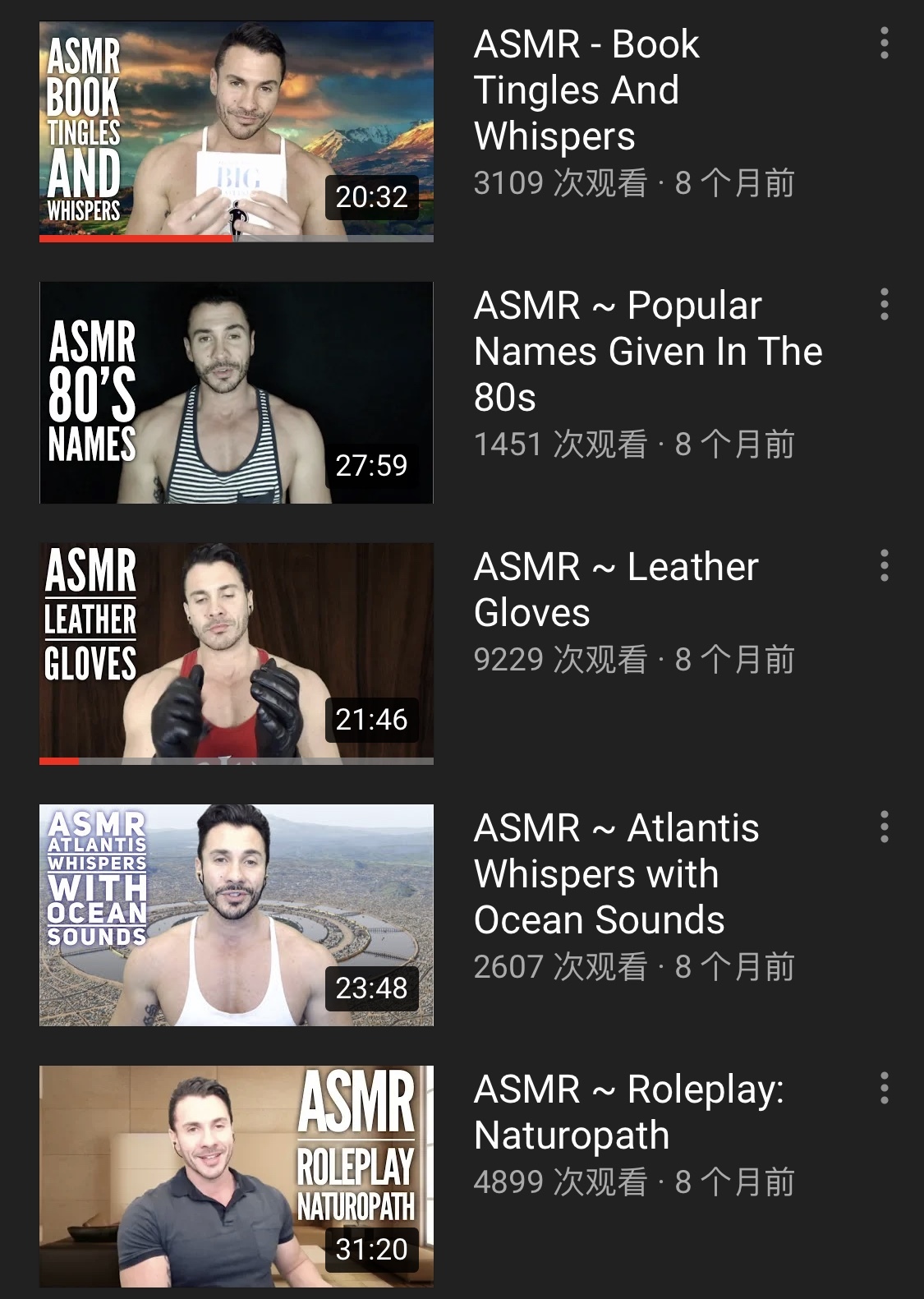The image size is (924, 1299).
Task: Play the Popular Names Given In The 80s video
Action: [237, 393]
